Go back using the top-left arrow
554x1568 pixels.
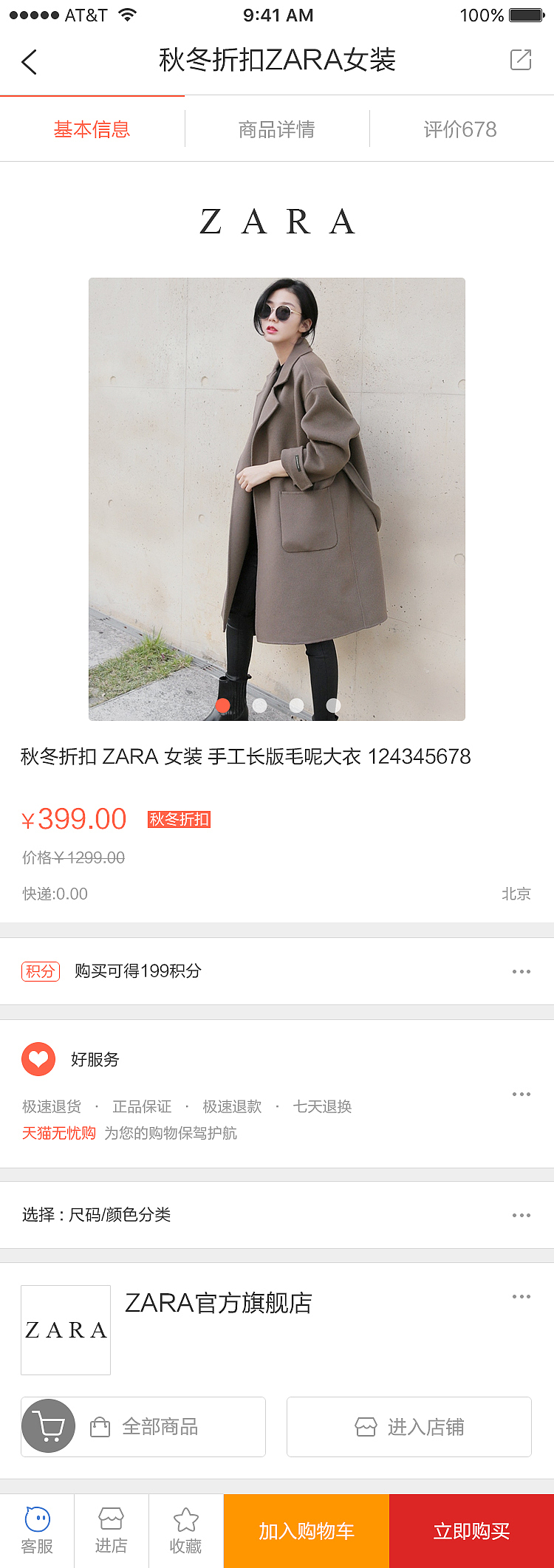(x=30, y=62)
